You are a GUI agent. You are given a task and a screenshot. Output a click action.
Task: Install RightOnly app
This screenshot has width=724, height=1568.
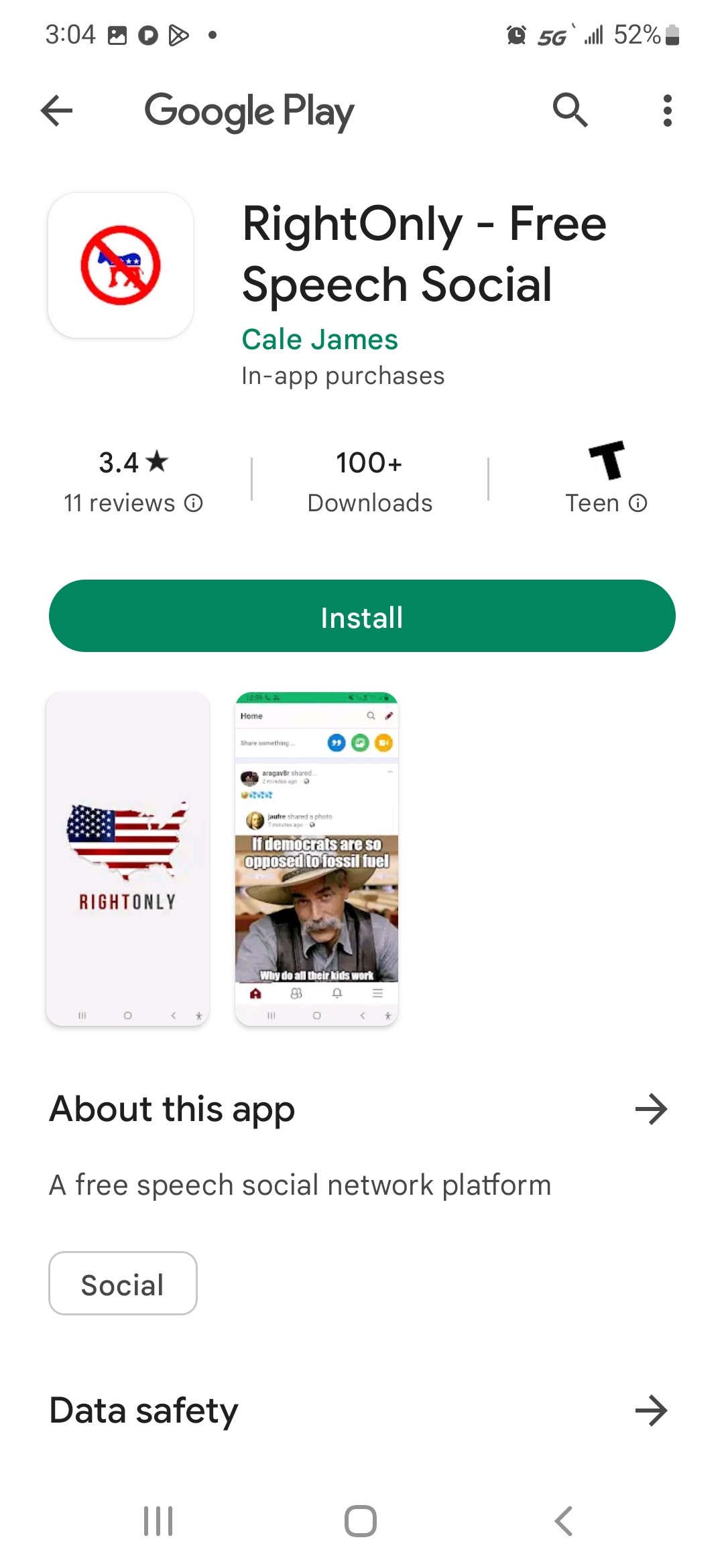(x=362, y=616)
